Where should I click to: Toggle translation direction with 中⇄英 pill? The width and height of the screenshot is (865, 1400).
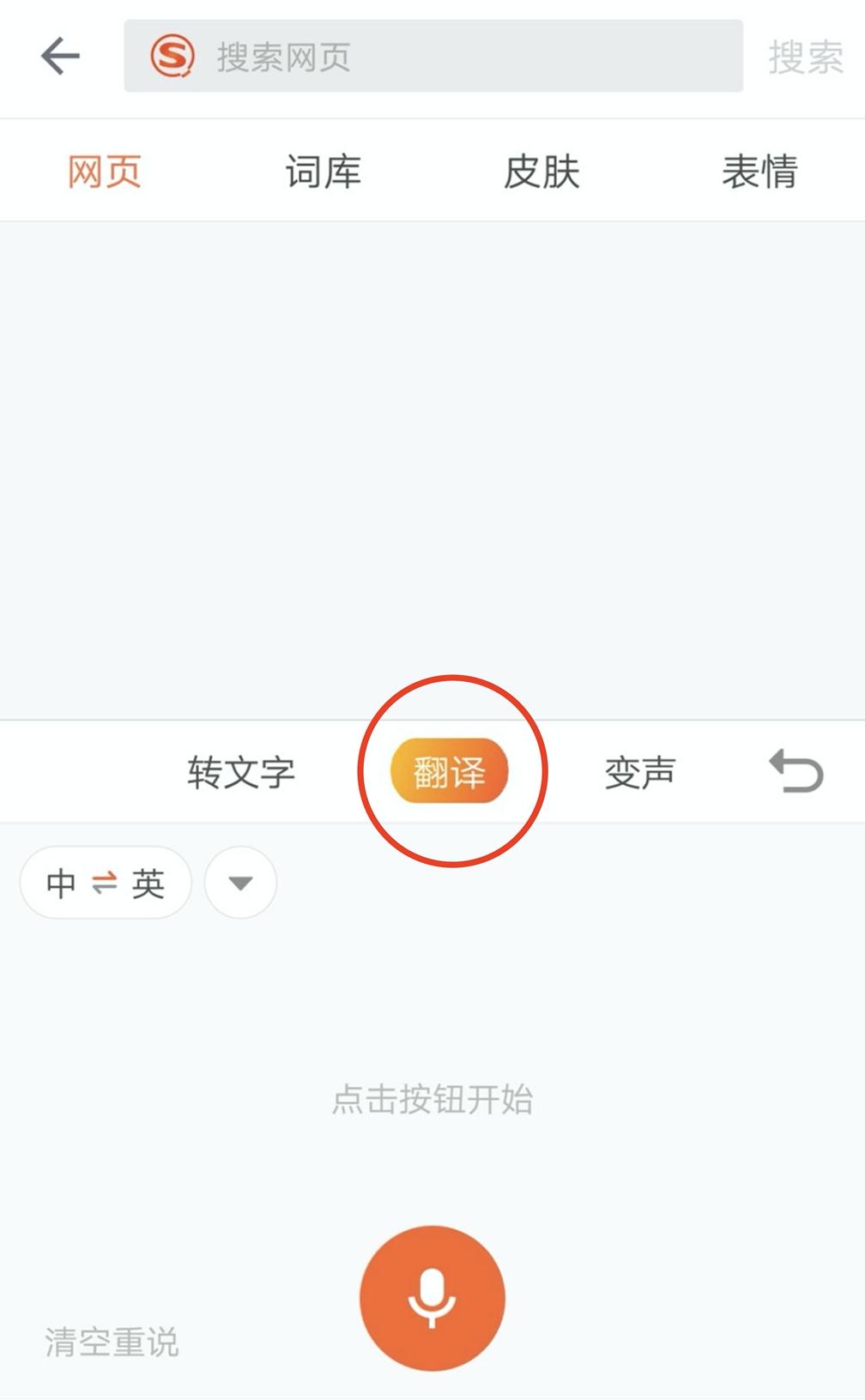pos(105,882)
